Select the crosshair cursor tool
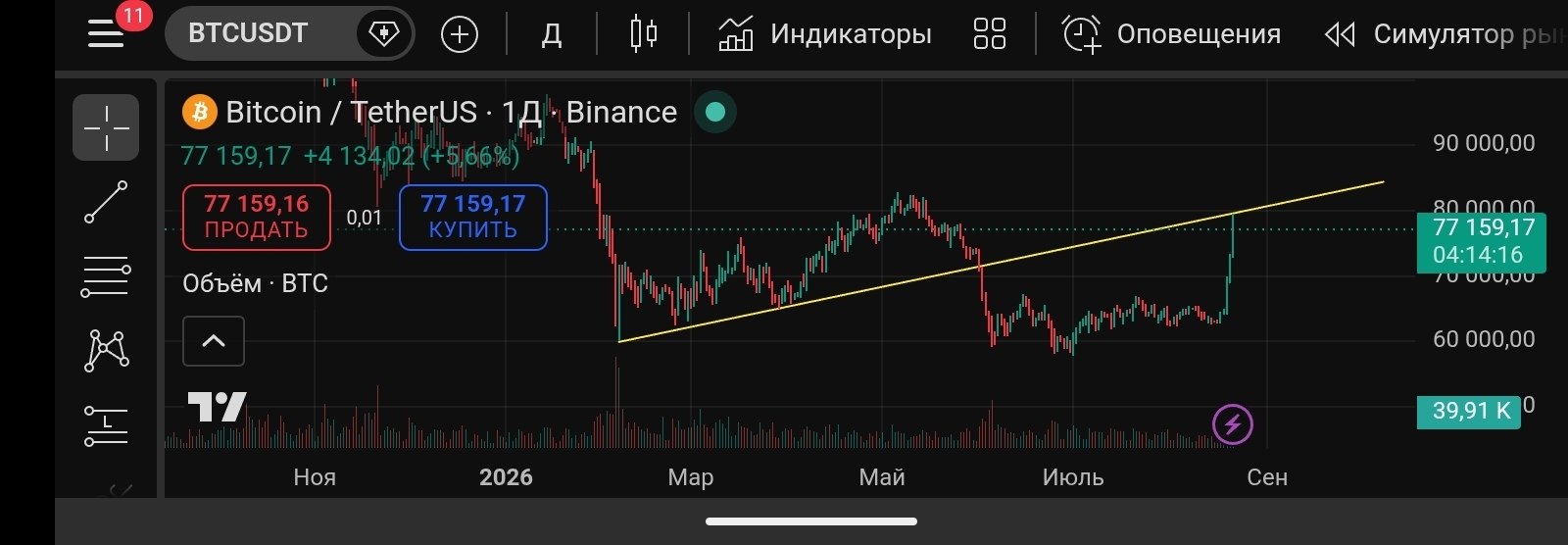This screenshot has height=545, width=1568. pyautogui.click(x=106, y=127)
